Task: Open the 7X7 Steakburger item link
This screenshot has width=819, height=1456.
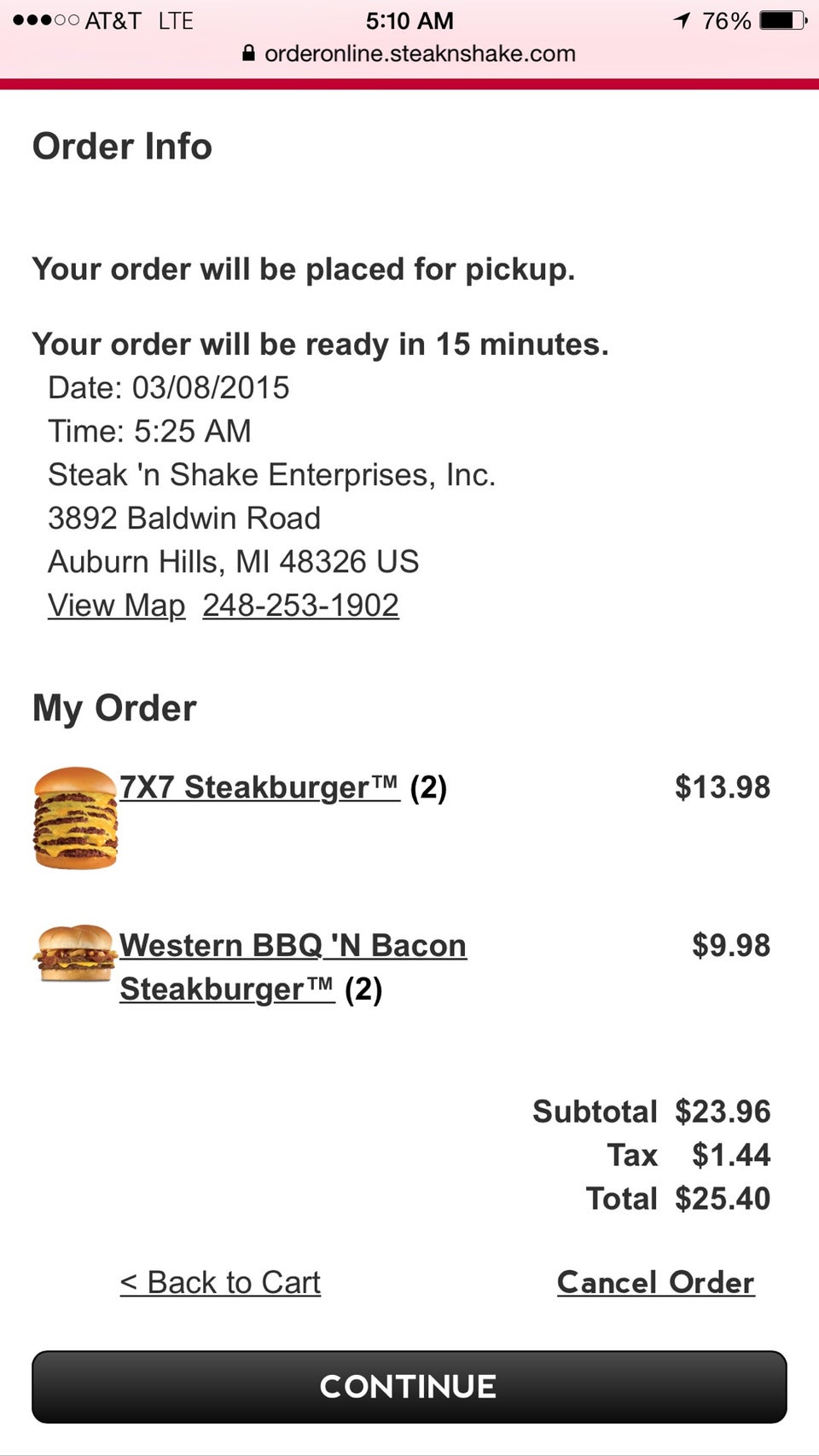Action: [x=259, y=787]
